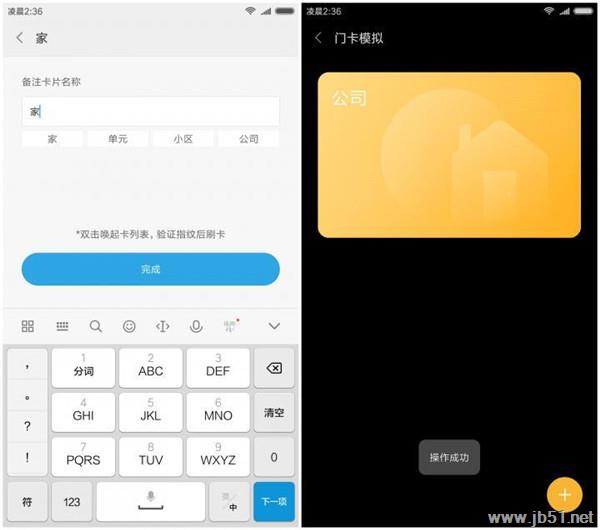
Task: Tap the card name text field
Action: (x=150, y=112)
